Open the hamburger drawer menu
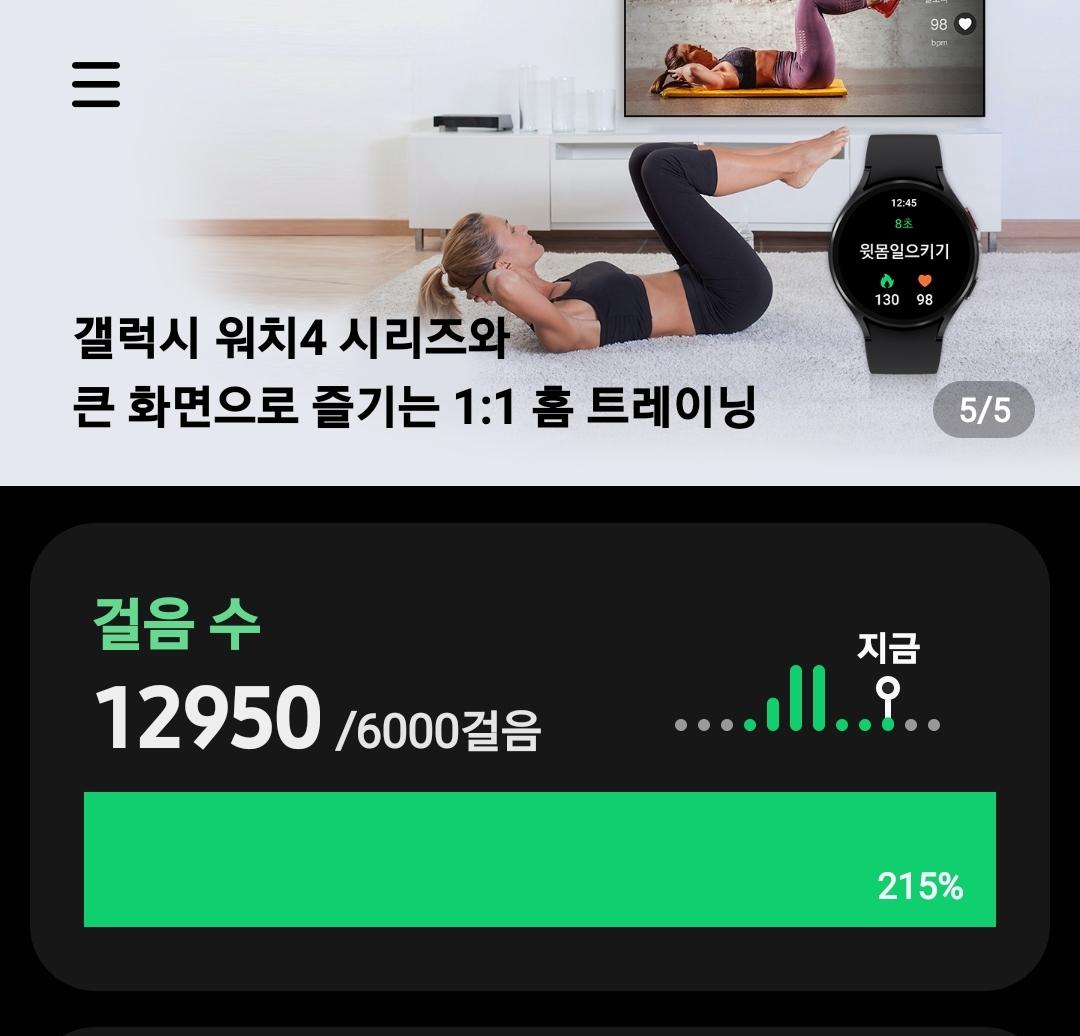Image resolution: width=1080 pixels, height=1036 pixels. pyautogui.click(x=96, y=84)
